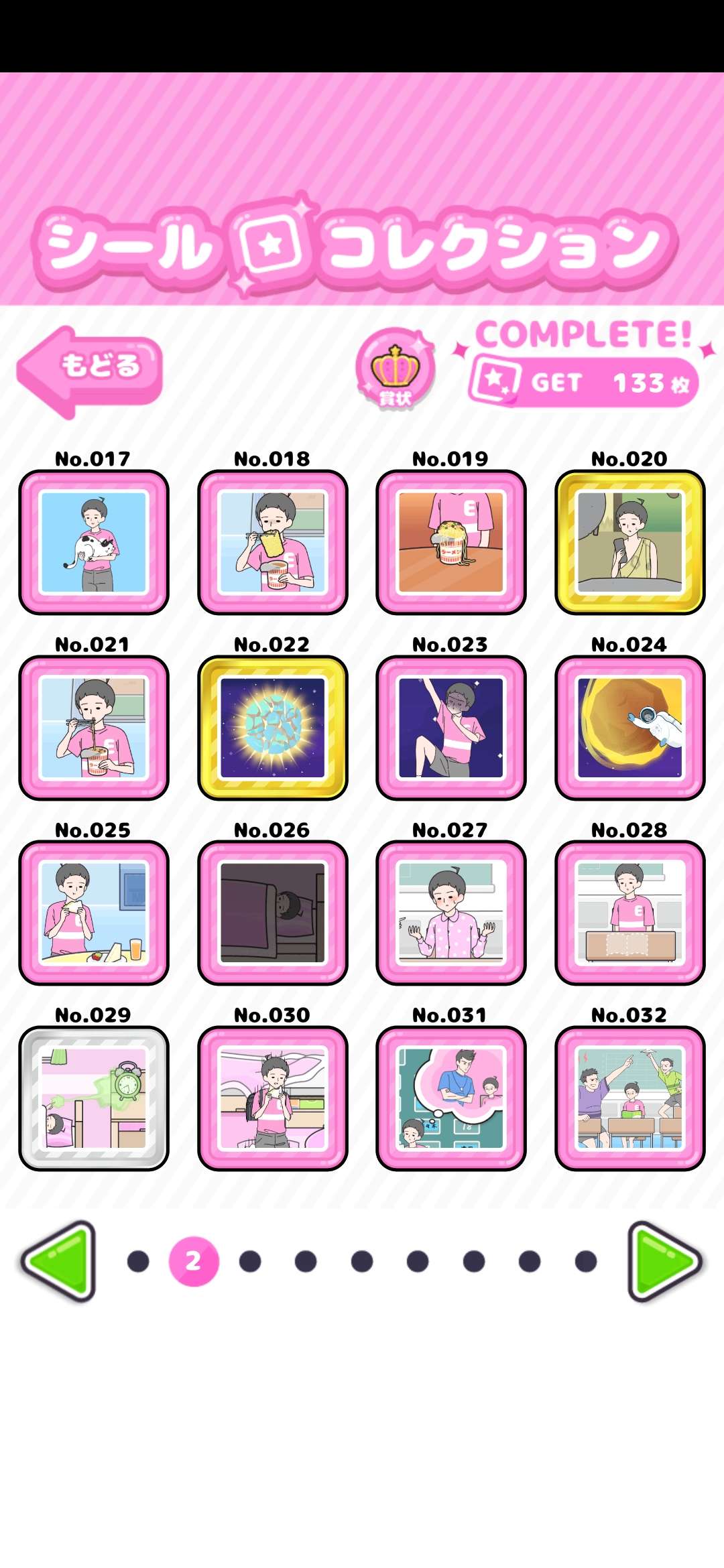Open sticker No.021

(94, 728)
